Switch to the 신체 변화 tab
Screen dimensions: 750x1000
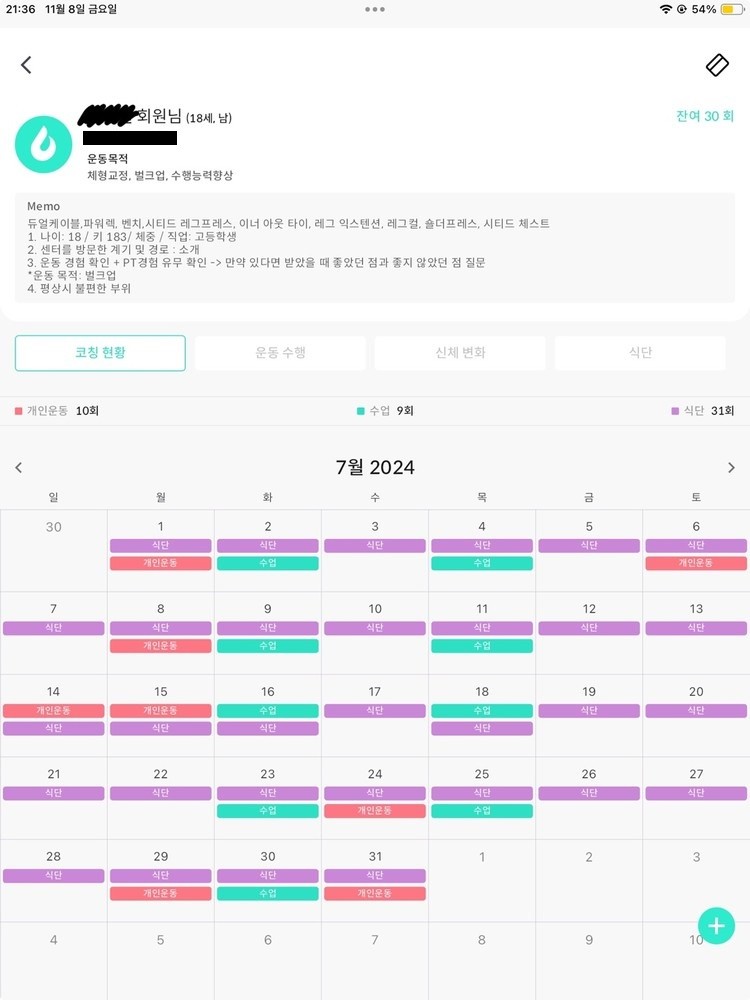[460, 353]
